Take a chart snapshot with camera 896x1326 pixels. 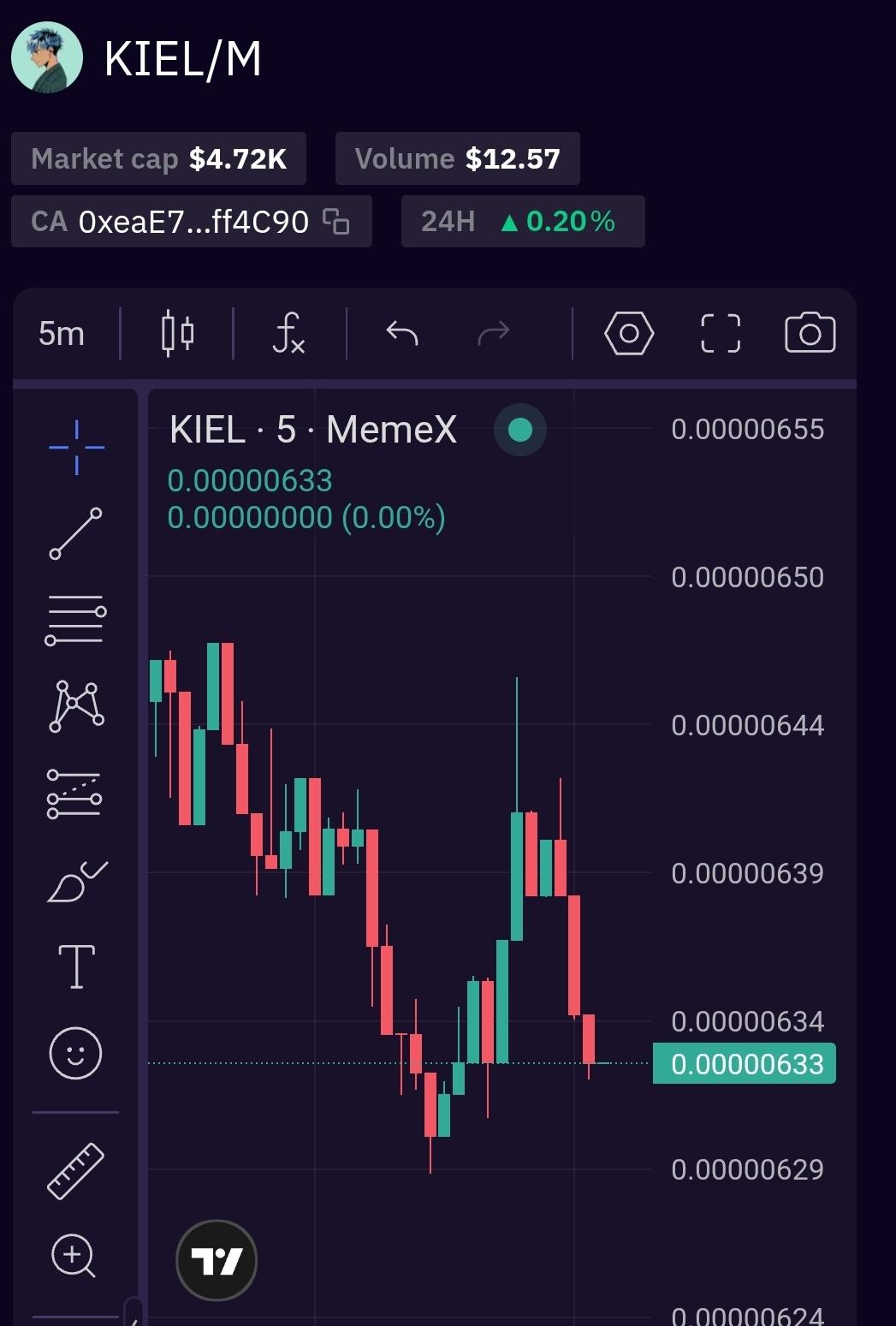810,333
